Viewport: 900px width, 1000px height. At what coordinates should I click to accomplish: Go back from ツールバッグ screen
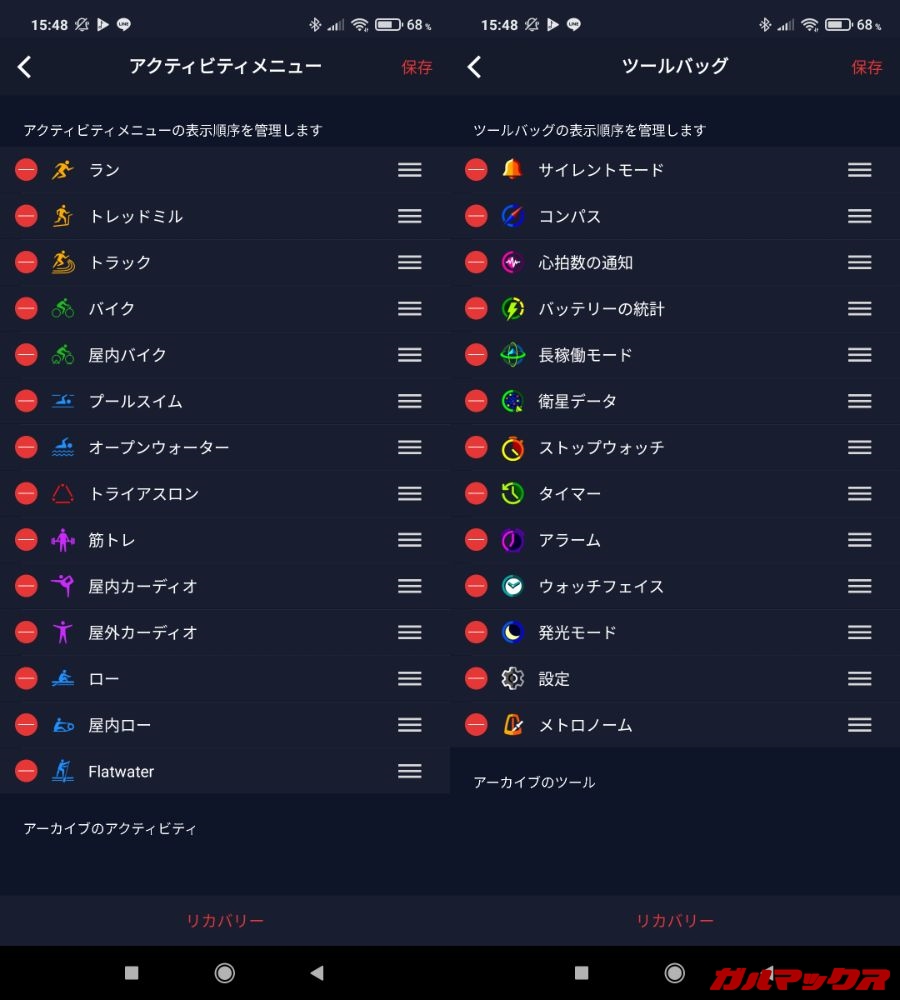click(475, 67)
